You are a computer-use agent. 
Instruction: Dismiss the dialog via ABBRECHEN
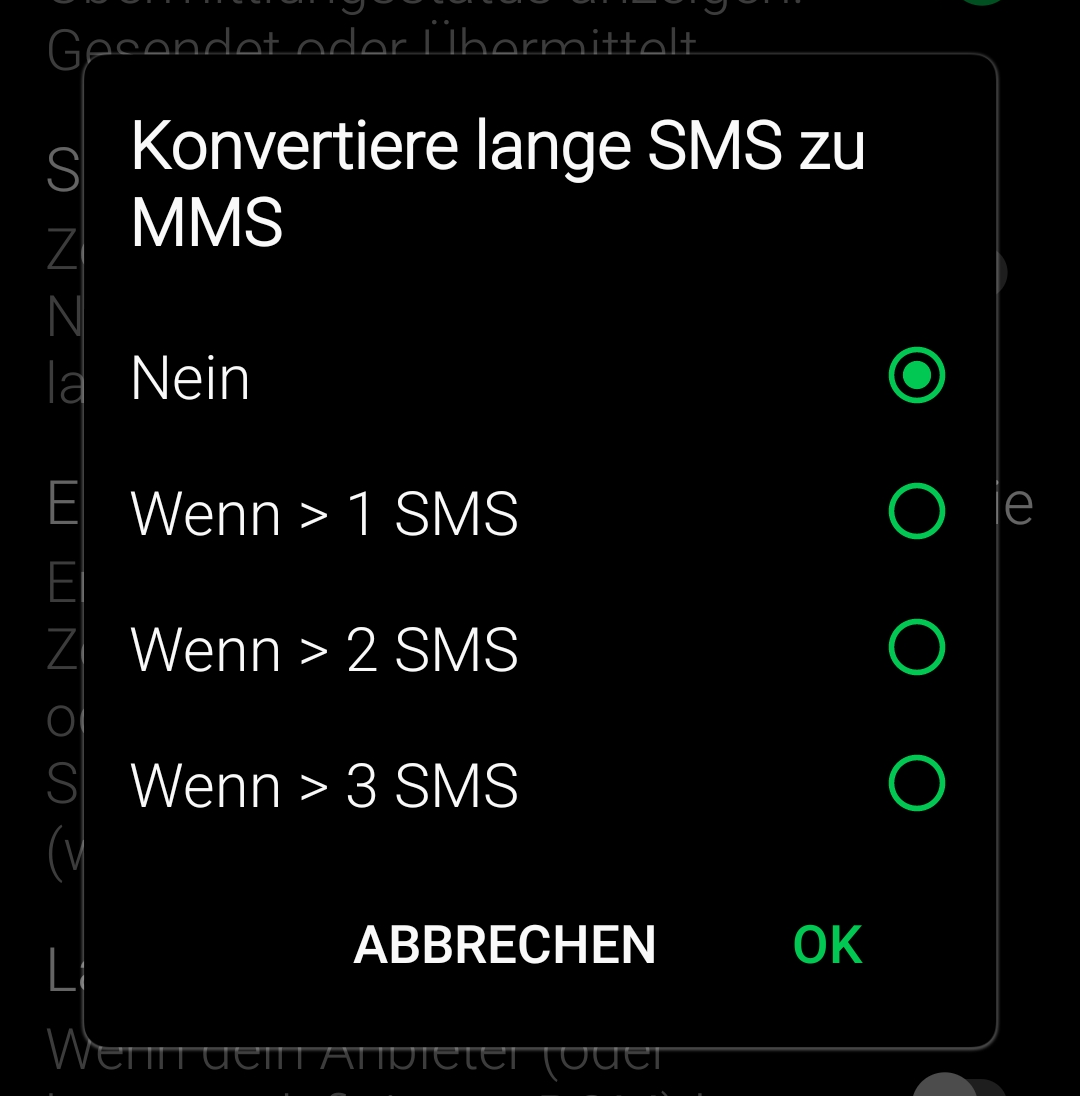[x=503, y=943]
